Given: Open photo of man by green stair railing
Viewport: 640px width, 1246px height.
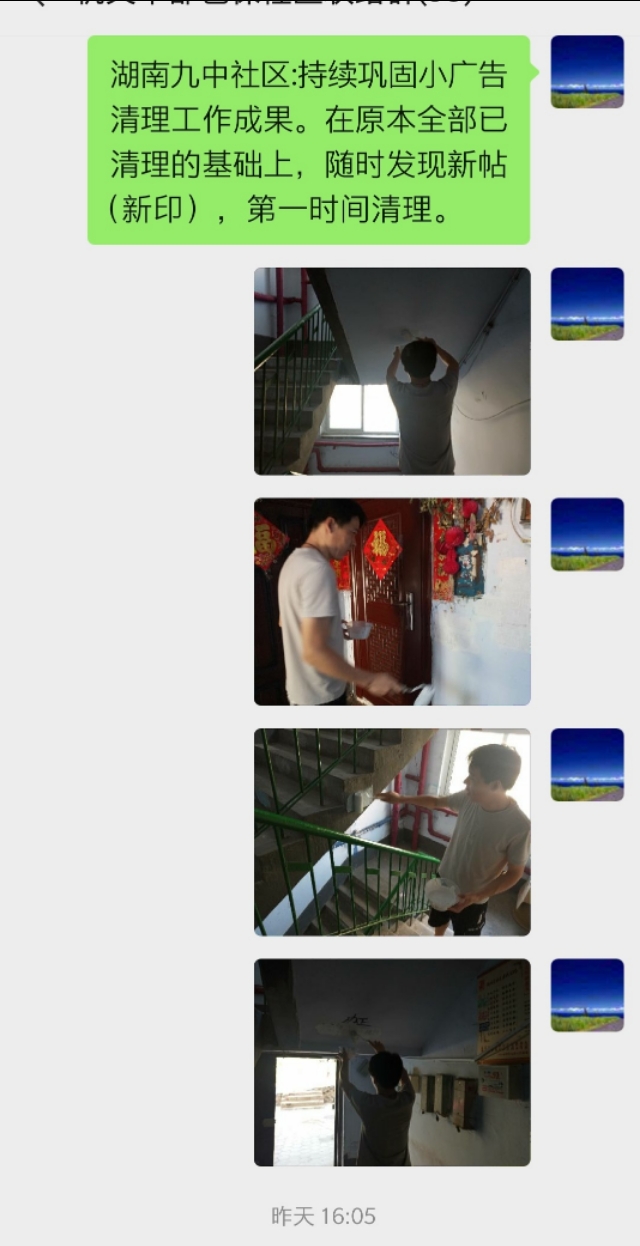Looking at the screenshot, I should (x=392, y=832).
